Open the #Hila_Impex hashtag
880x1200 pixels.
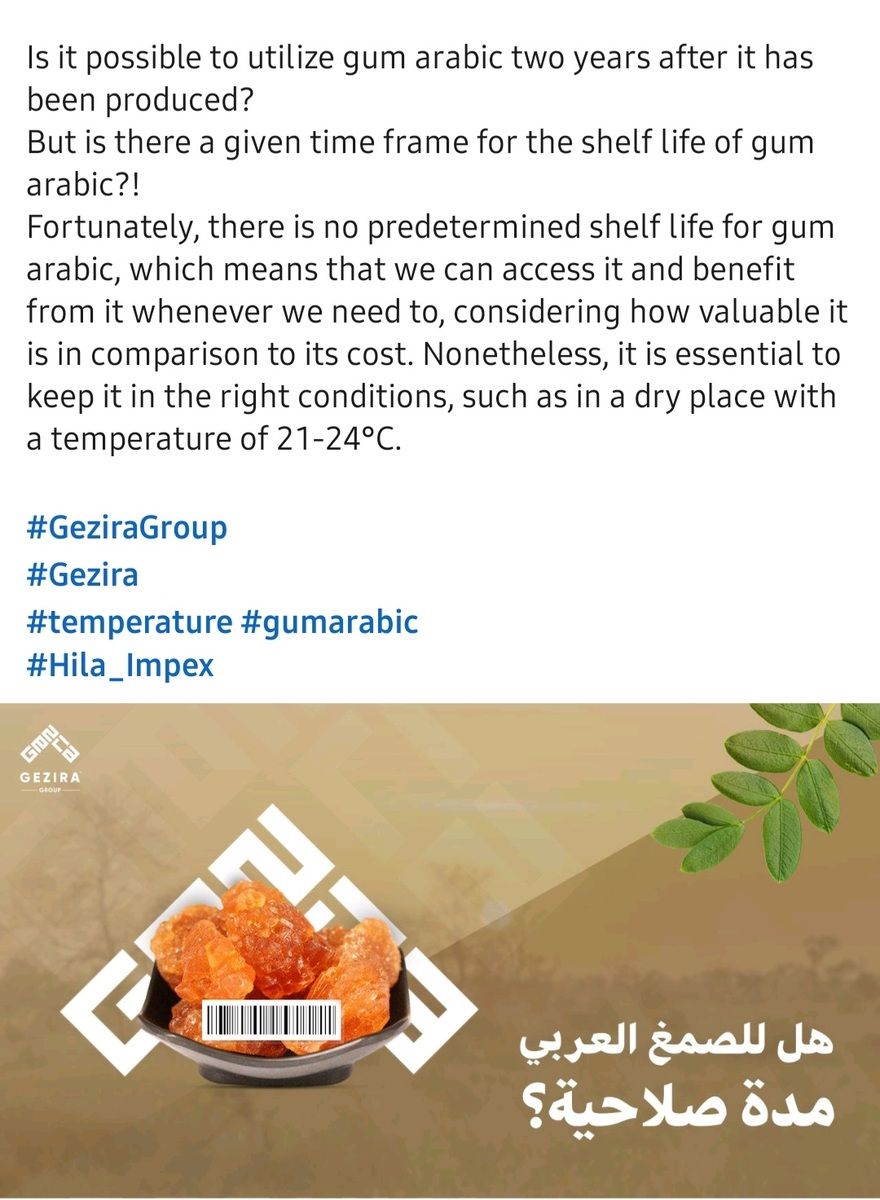(x=120, y=665)
